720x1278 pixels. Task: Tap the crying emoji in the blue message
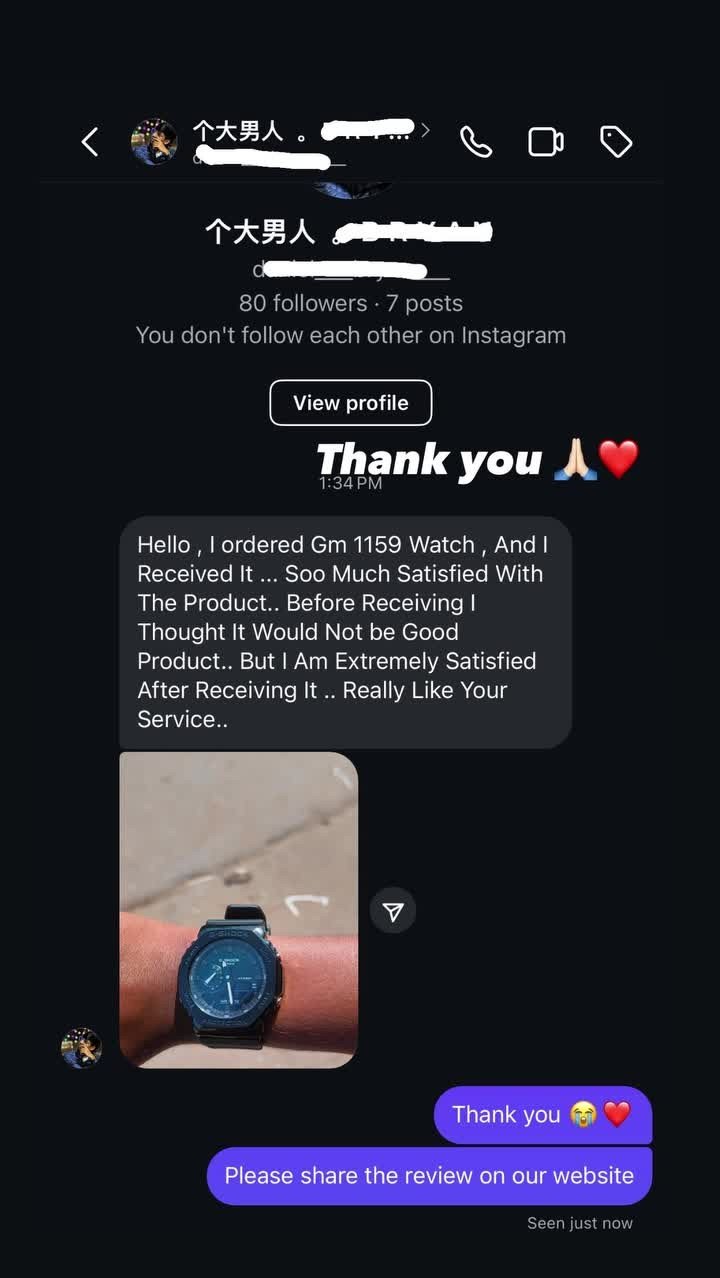(x=581, y=1114)
